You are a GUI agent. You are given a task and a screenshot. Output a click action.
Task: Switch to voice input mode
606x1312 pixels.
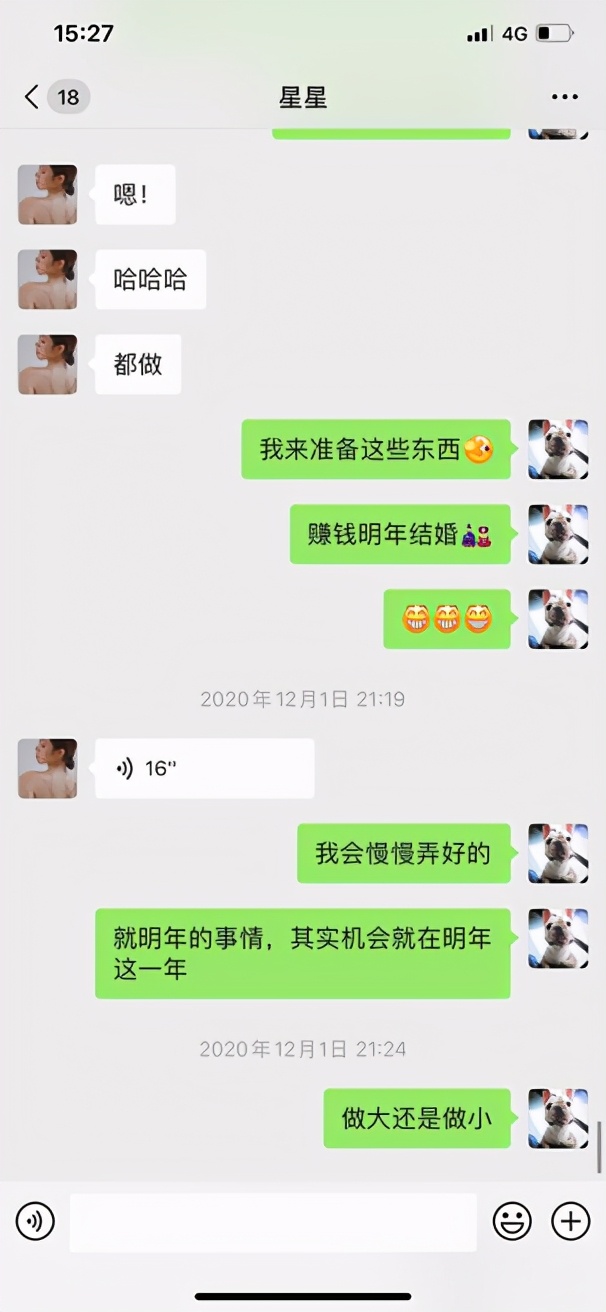[x=35, y=1221]
